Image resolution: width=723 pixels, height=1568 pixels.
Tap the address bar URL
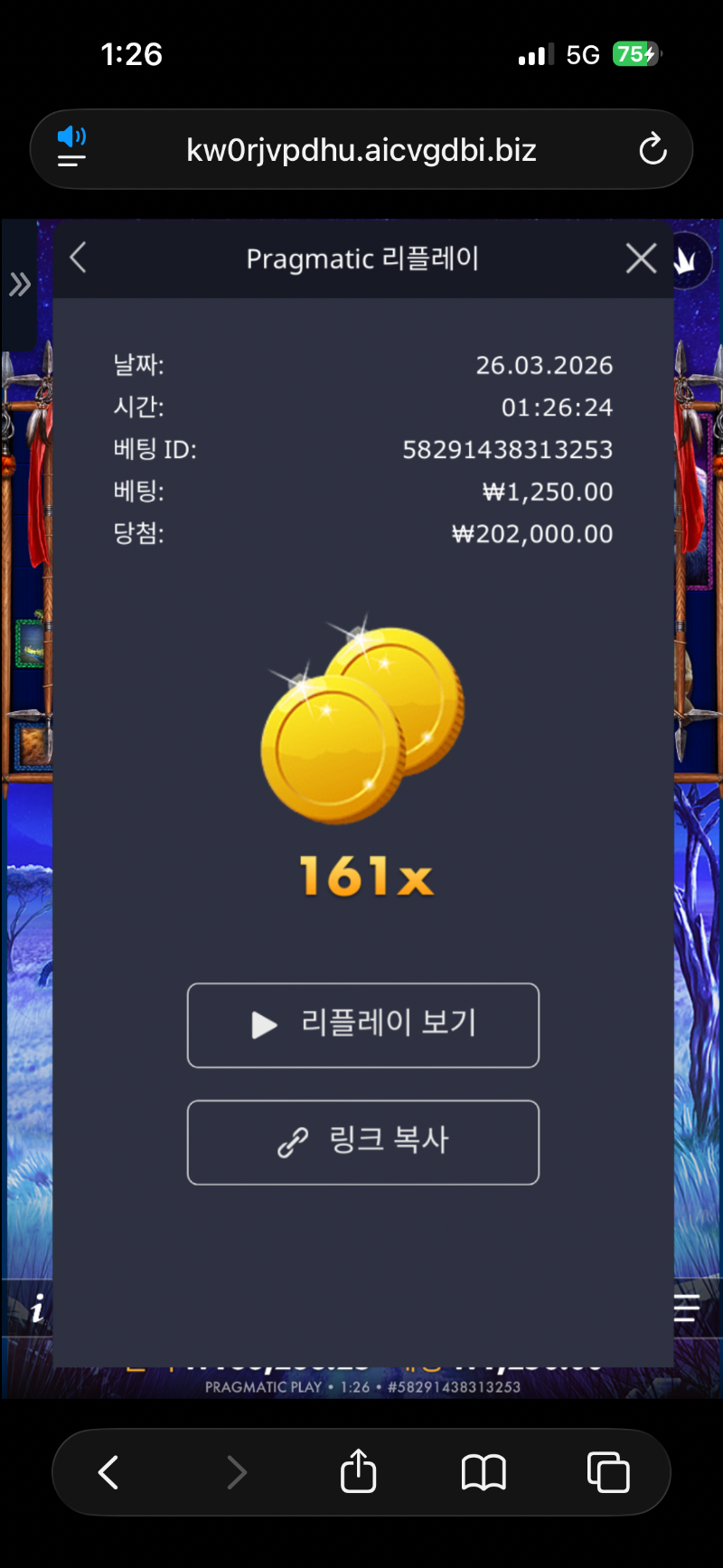(x=361, y=150)
